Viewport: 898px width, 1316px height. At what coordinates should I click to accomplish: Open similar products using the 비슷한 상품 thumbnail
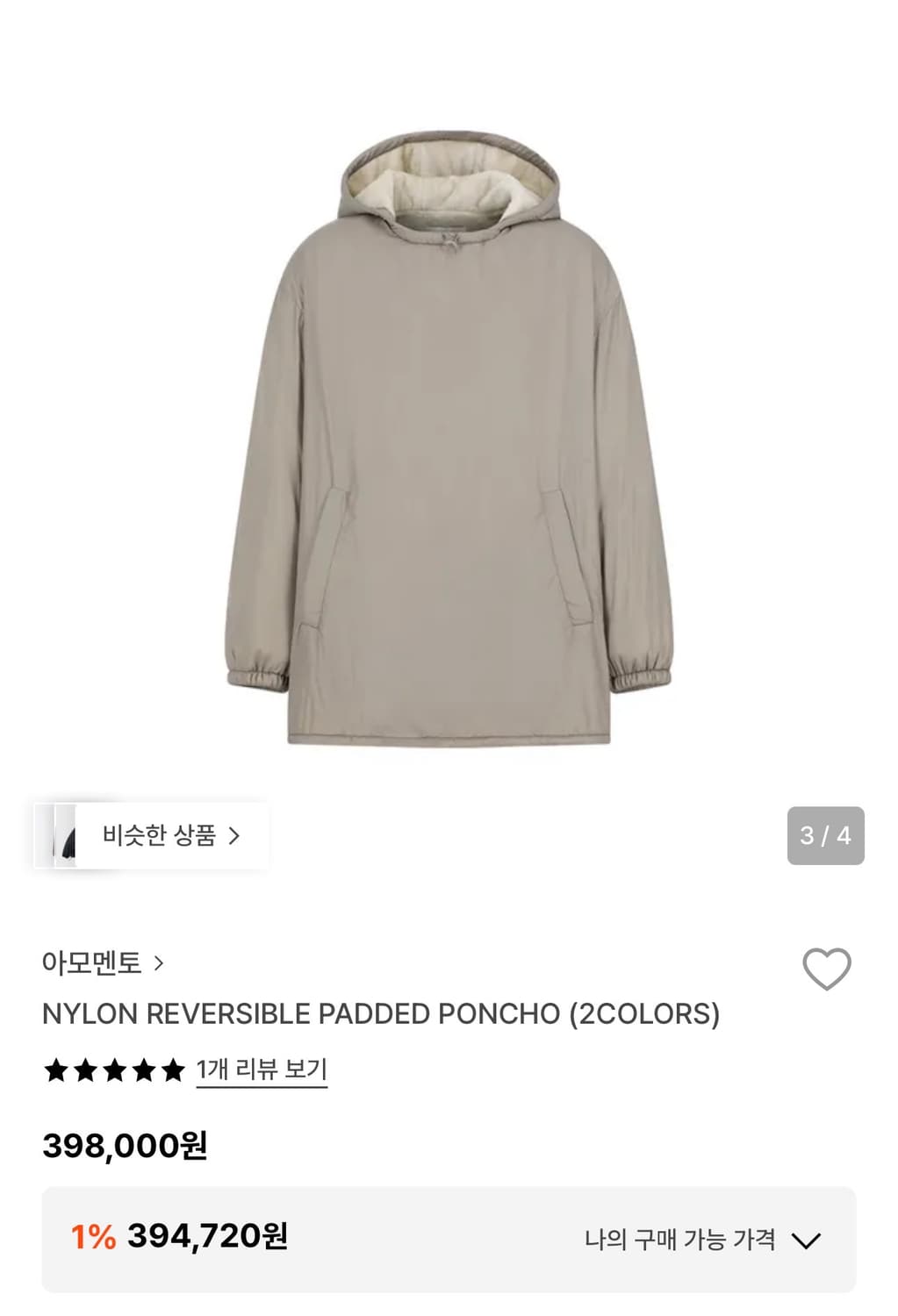[66, 835]
